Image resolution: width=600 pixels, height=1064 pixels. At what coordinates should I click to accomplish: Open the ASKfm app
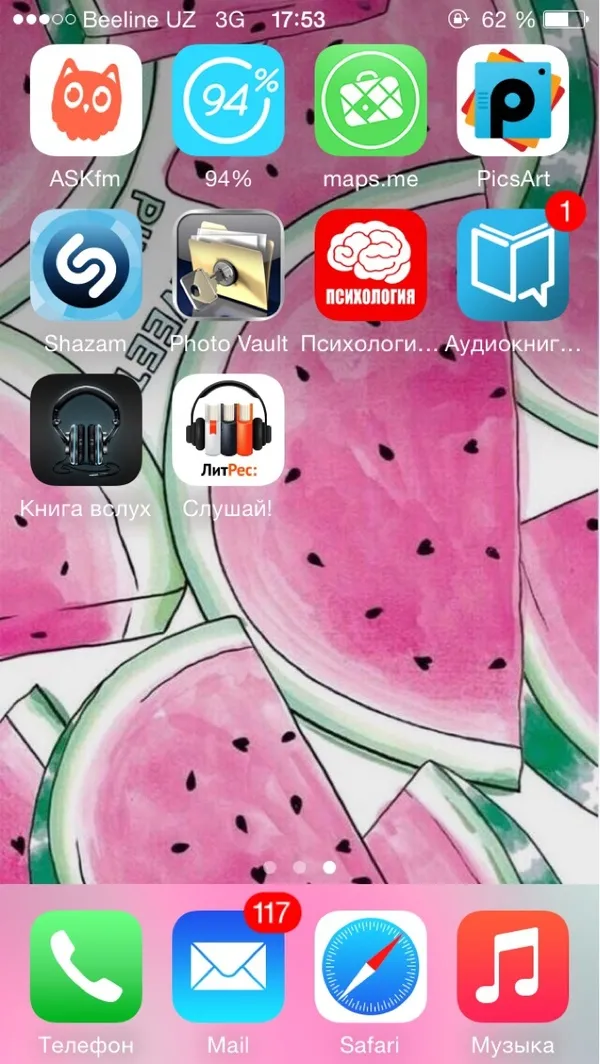point(86,100)
